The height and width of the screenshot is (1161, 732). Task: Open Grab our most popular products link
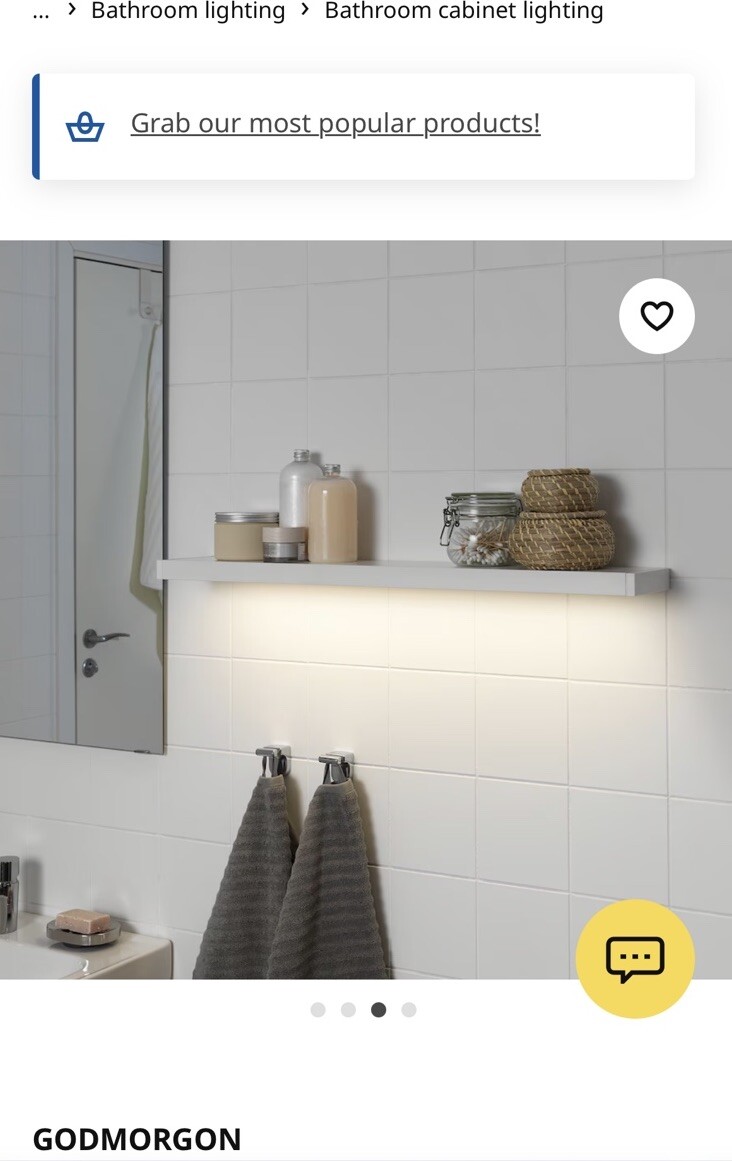[335, 123]
